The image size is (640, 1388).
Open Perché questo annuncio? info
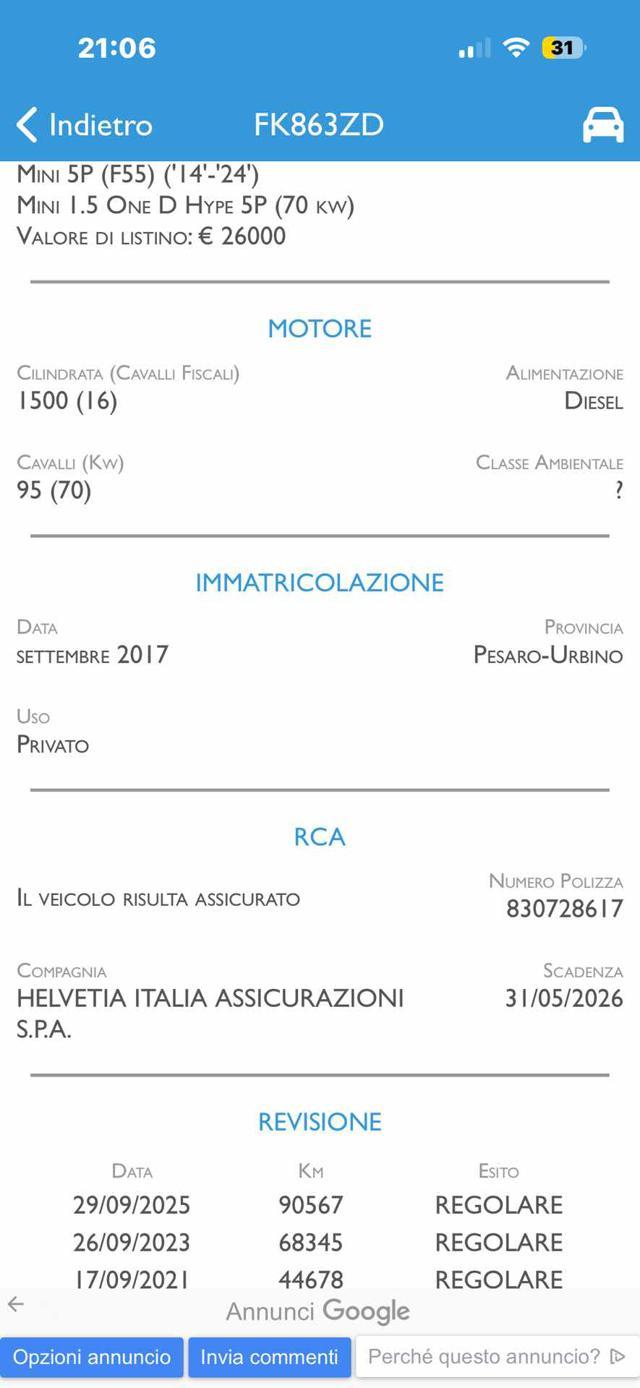pyautogui.click(x=496, y=1357)
